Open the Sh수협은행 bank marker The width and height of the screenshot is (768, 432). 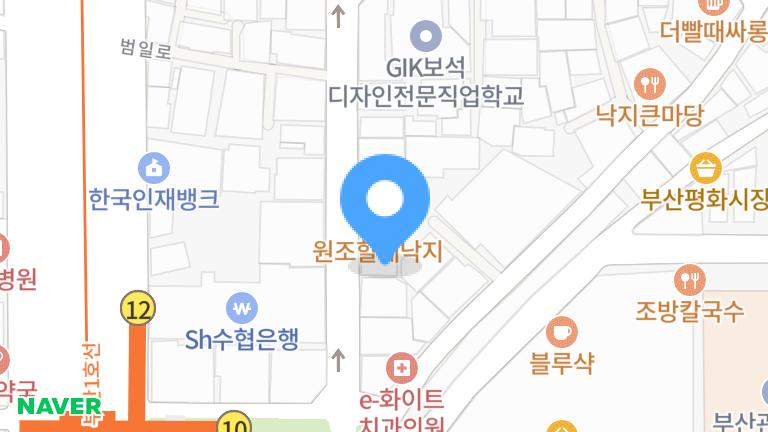coord(241,306)
